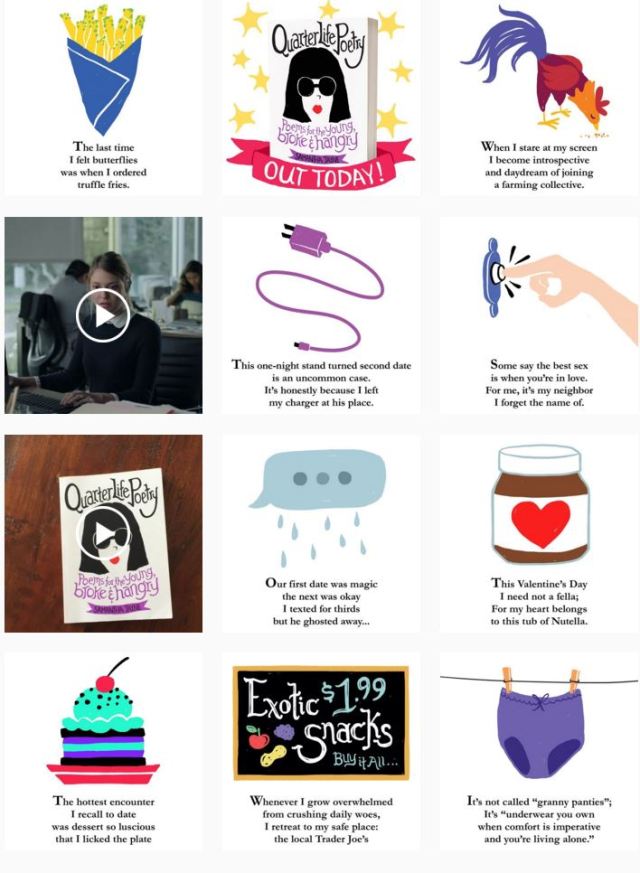Open the doorbell neighbor poem post
This screenshot has height=873, width=640.
click(x=538, y=315)
